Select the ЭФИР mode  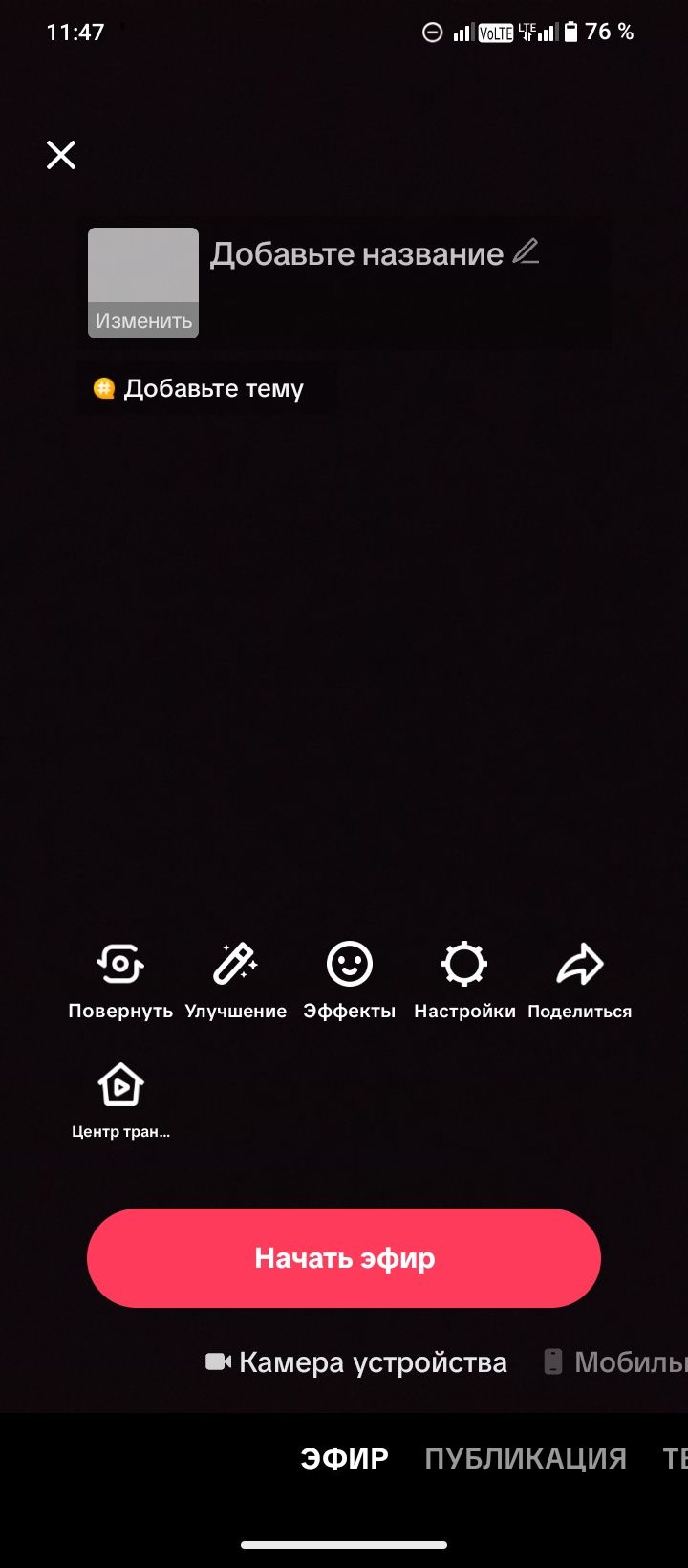click(x=344, y=1459)
